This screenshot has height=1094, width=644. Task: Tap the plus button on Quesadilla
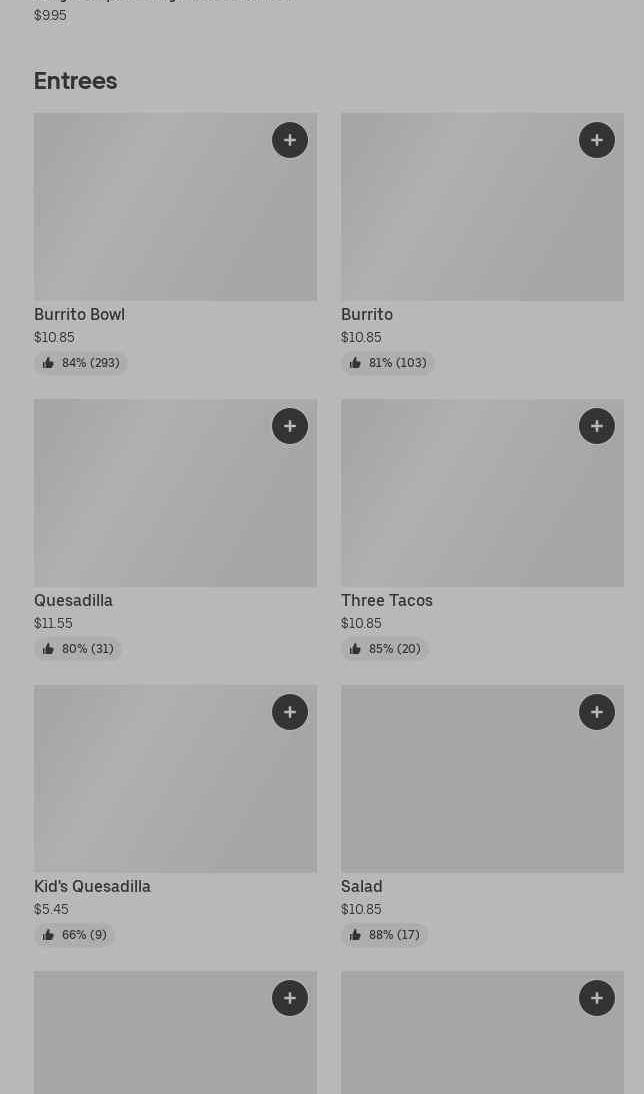coord(290,426)
